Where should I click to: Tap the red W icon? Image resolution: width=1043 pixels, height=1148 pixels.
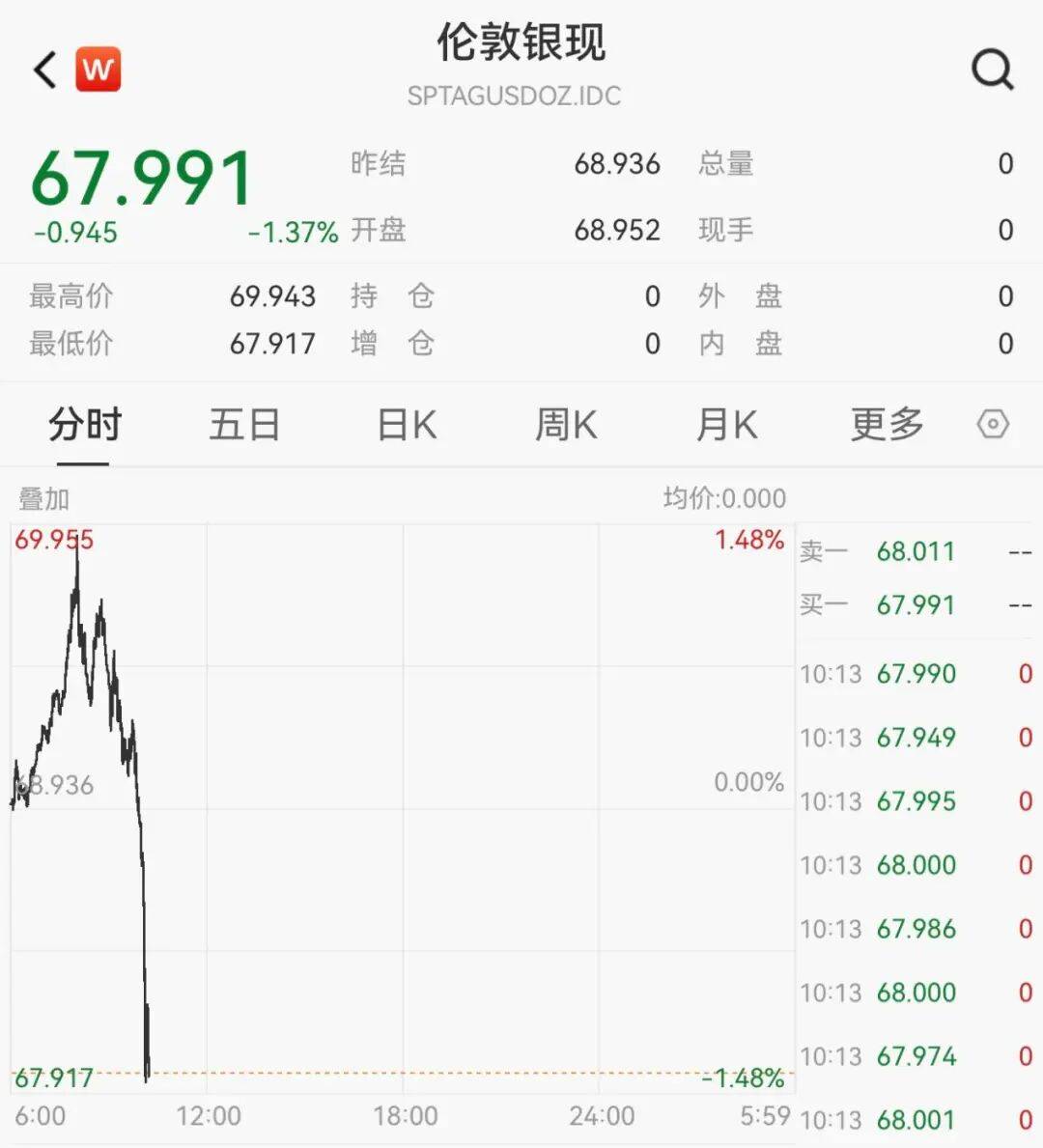[99, 70]
